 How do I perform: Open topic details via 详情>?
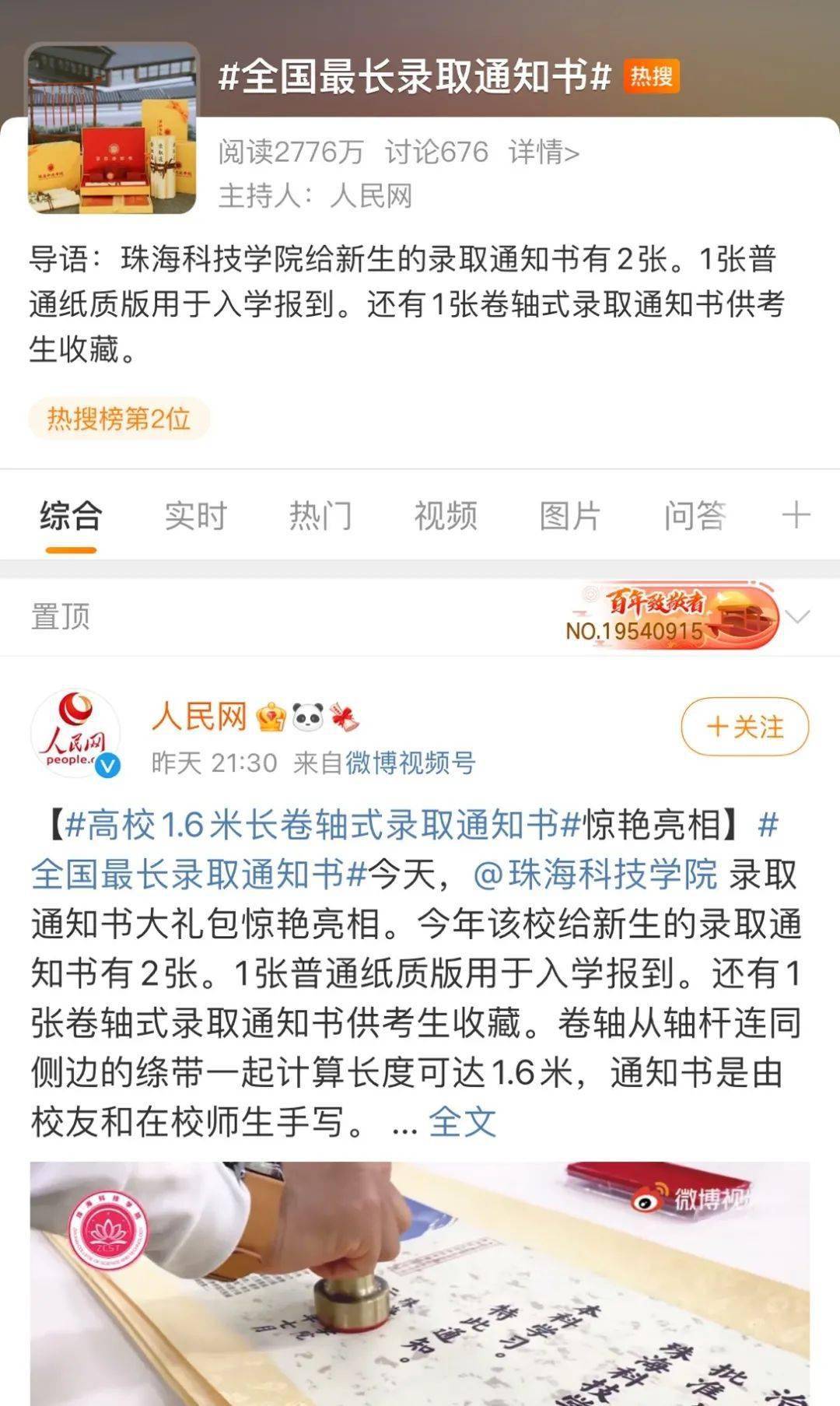pos(544,152)
